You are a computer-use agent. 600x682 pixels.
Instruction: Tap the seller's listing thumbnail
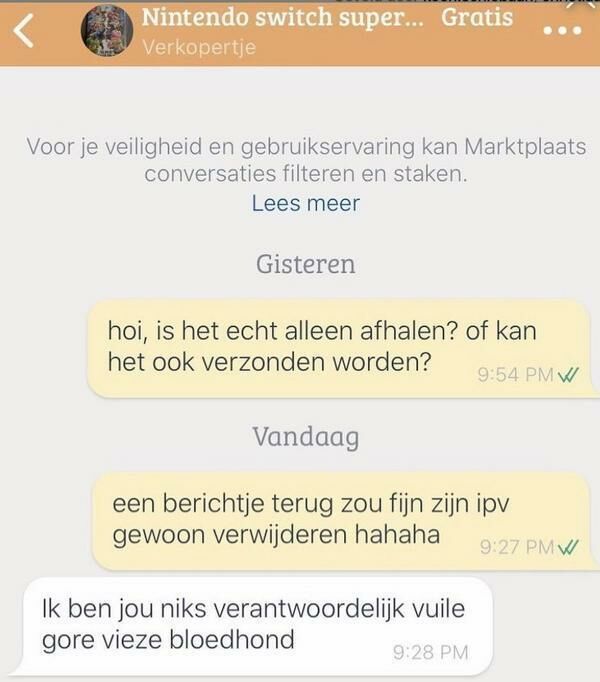point(106,31)
